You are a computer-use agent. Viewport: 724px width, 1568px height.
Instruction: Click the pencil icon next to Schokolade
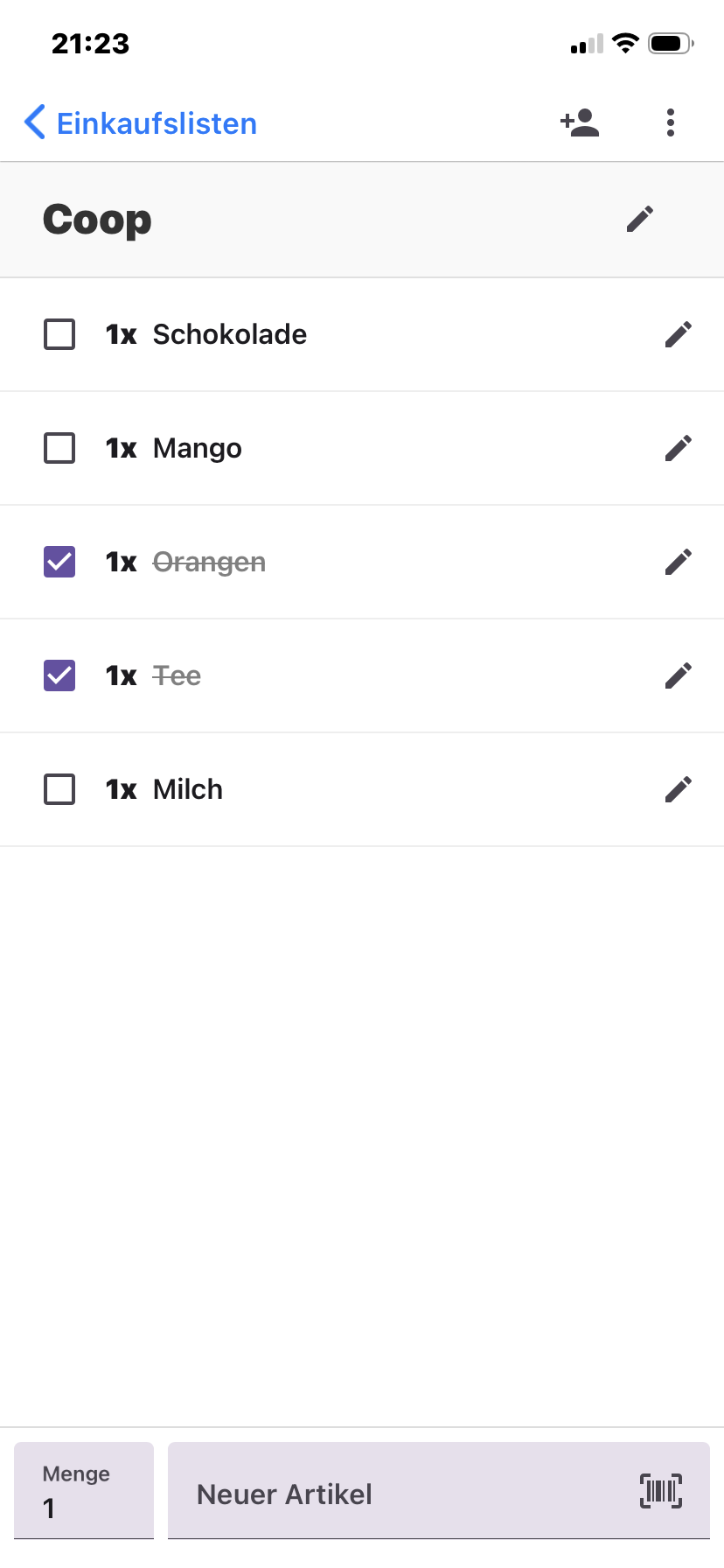(x=679, y=334)
